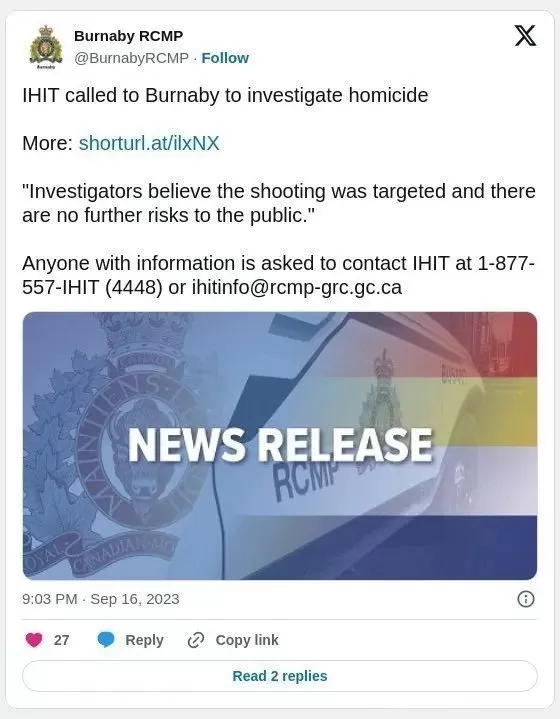Read 2 replies on this tweet
560x719 pixels.
(280, 676)
